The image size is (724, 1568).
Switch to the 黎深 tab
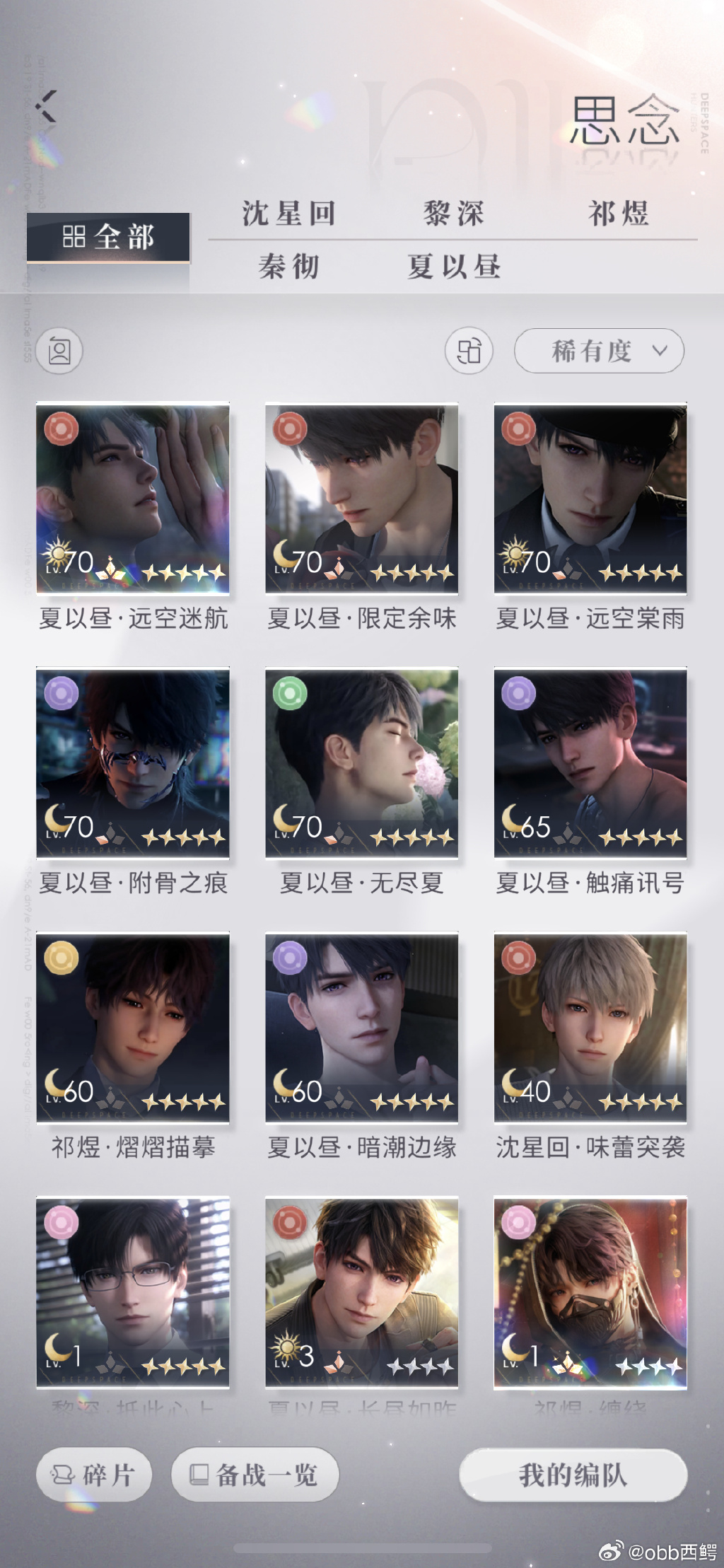pos(453,213)
